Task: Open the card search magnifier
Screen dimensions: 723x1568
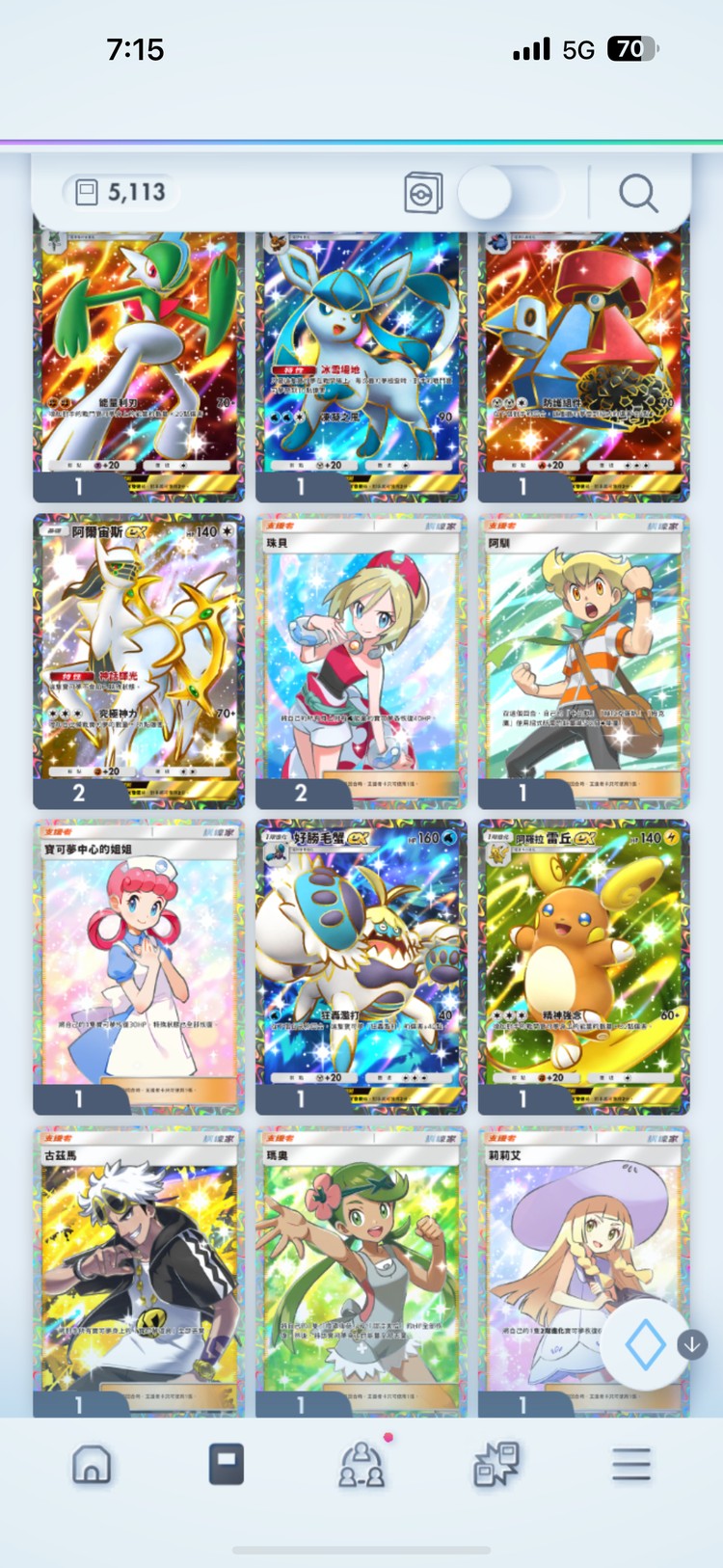Action: click(637, 194)
